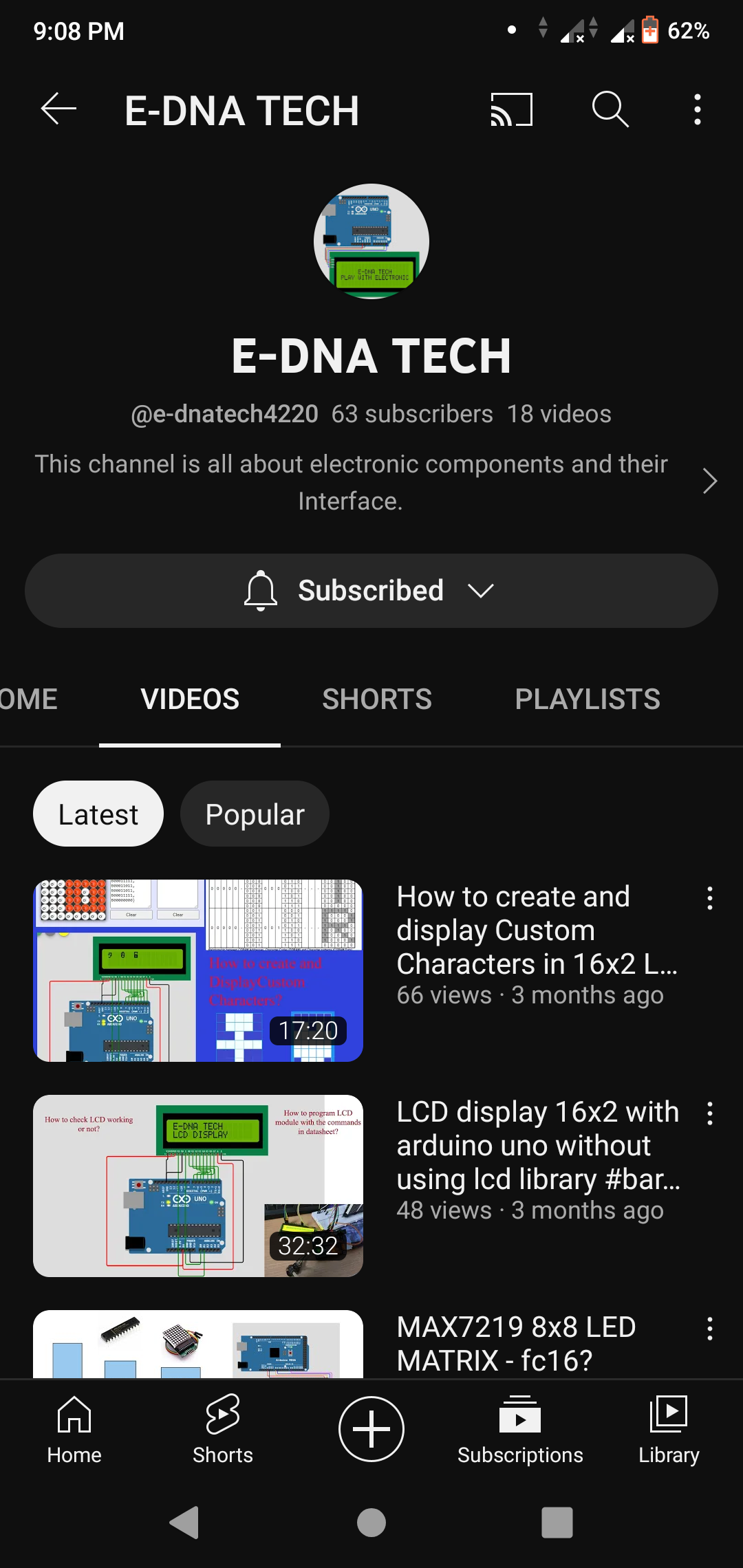
Task: Open the Subscriptions tab
Action: (x=520, y=1429)
